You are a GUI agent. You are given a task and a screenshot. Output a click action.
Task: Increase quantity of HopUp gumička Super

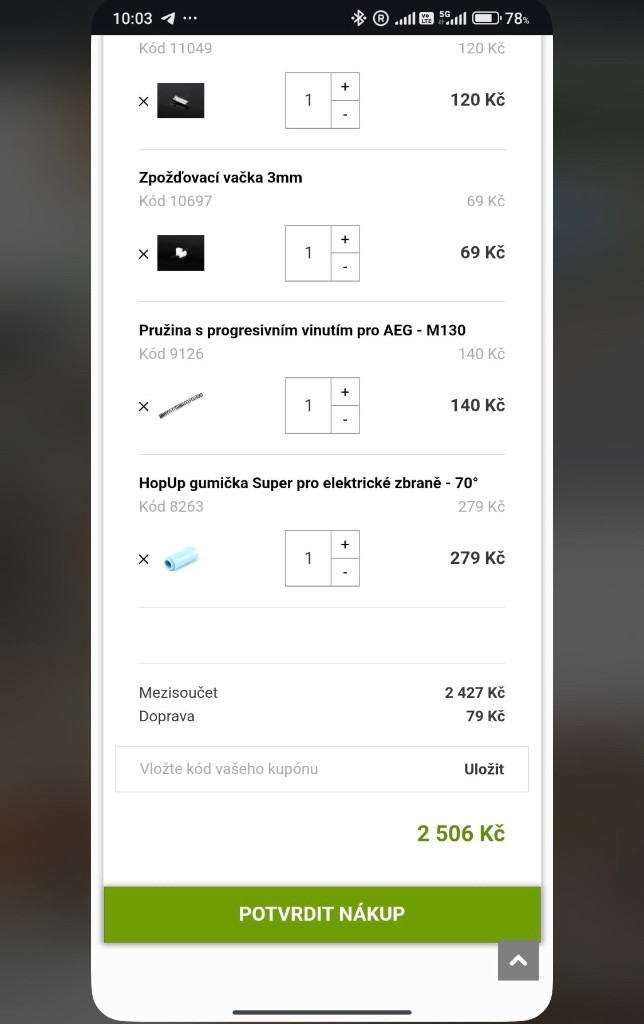(x=345, y=545)
